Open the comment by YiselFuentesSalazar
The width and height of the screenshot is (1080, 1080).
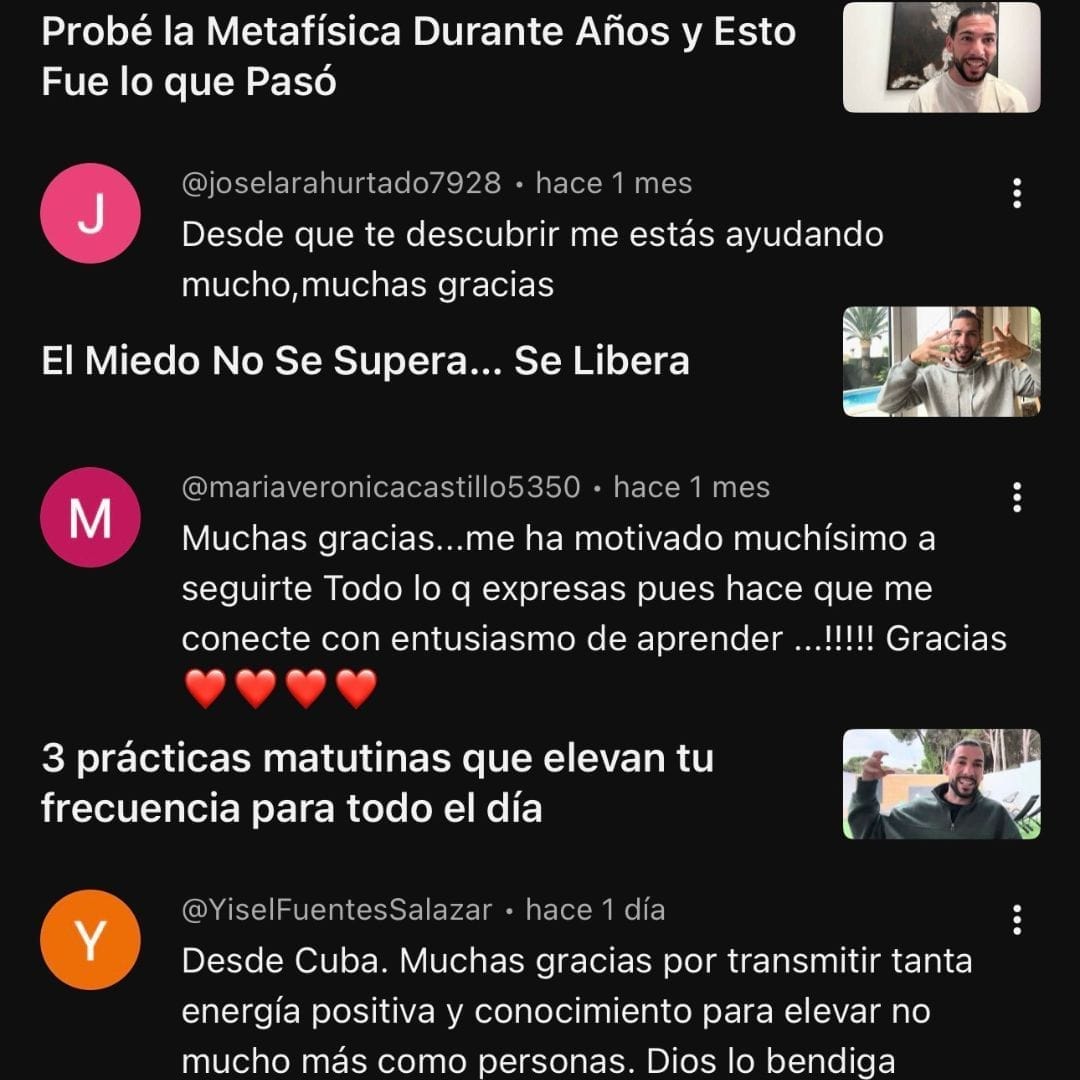point(575,1010)
